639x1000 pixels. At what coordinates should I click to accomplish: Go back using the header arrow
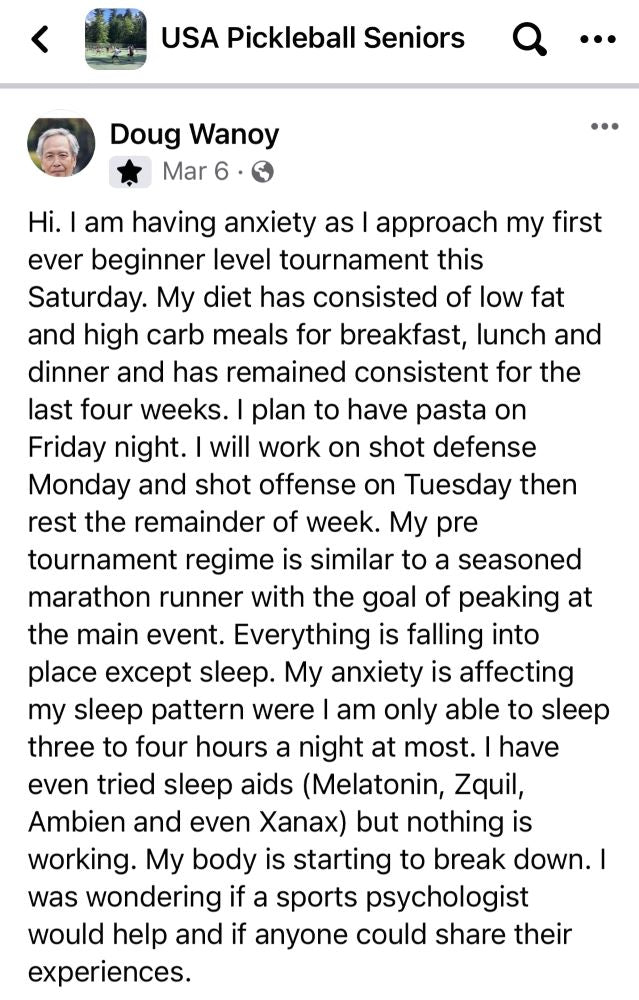(x=40, y=39)
